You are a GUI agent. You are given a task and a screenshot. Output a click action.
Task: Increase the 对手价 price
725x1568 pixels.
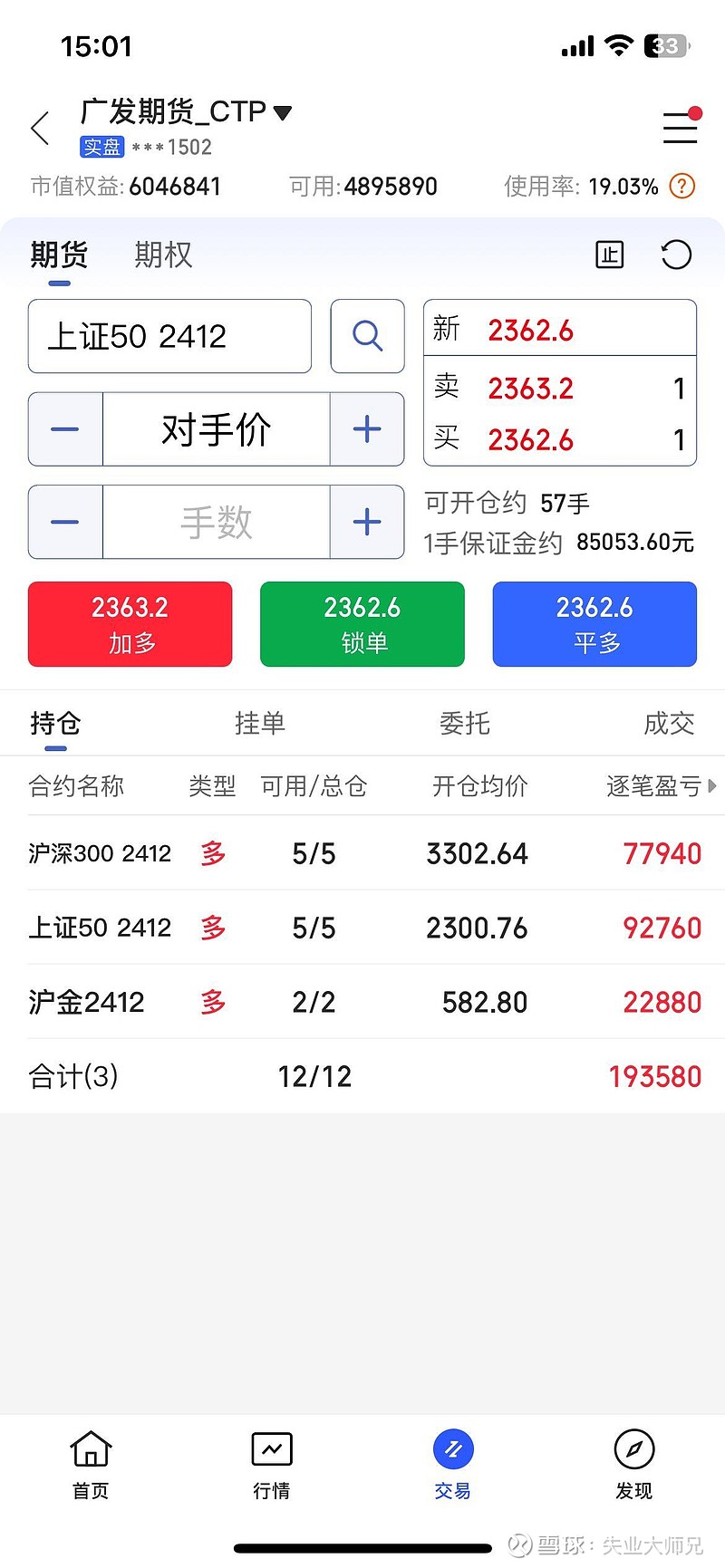[x=367, y=428]
